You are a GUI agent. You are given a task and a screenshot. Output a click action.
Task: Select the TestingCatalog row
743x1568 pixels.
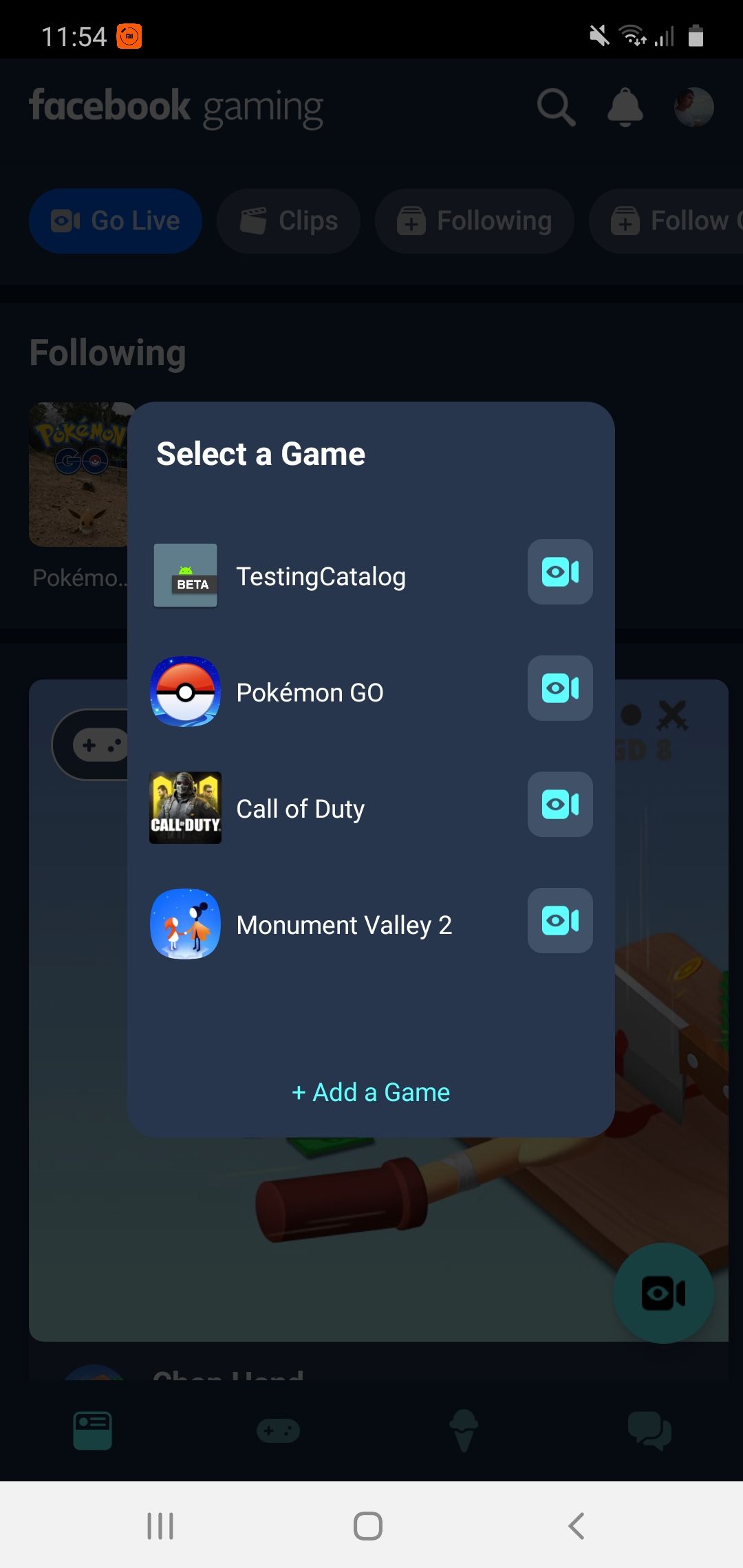tap(321, 576)
